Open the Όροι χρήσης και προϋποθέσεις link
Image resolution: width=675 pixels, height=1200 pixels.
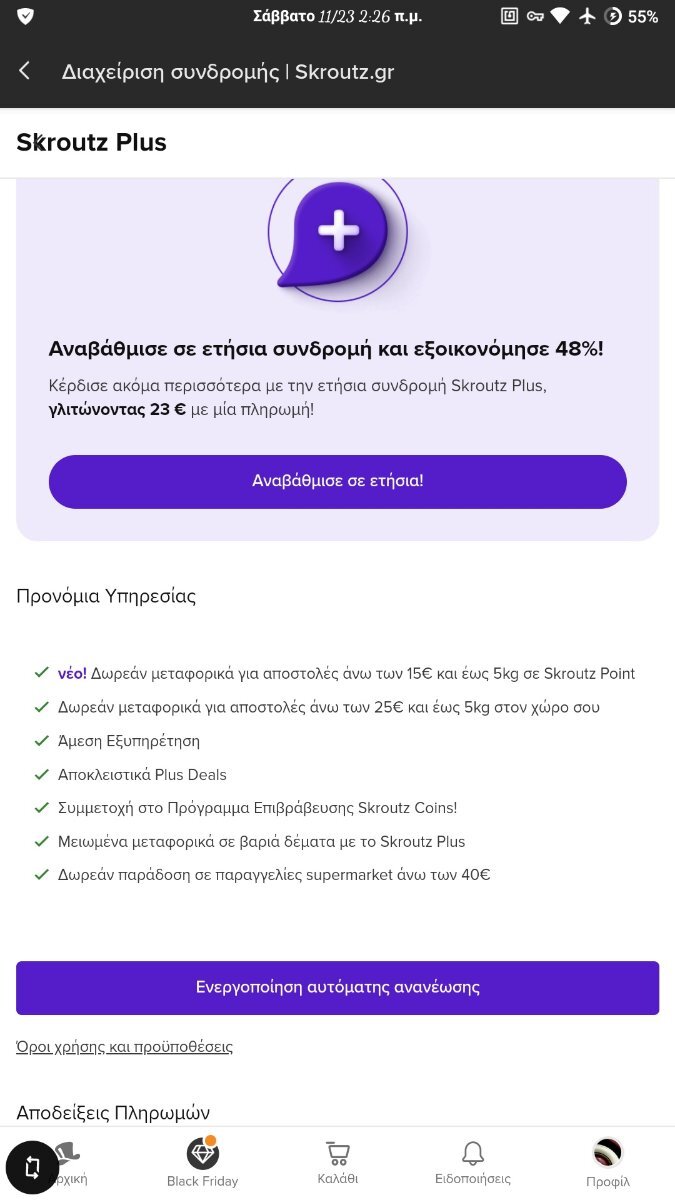tap(125, 1047)
